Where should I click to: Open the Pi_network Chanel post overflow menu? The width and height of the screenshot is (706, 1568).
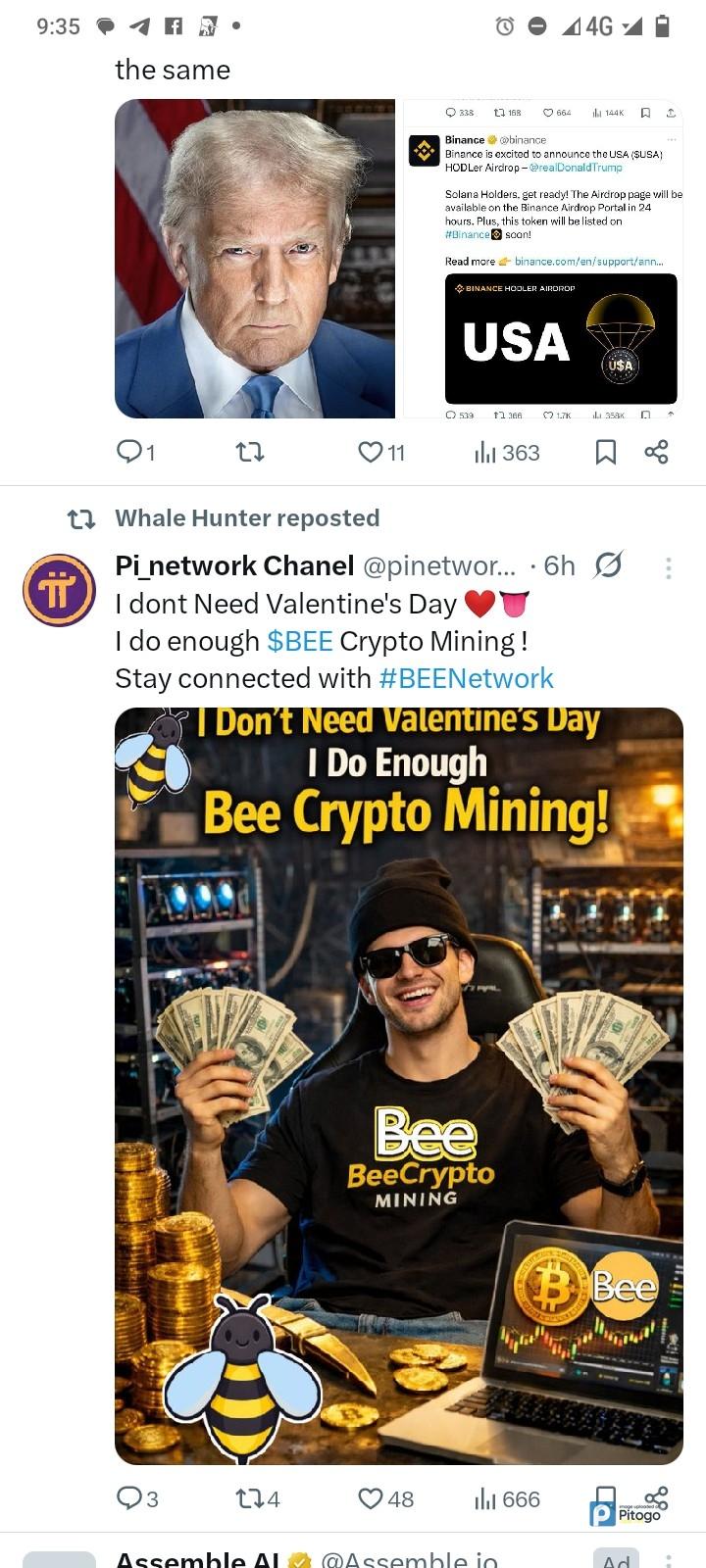(668, 567)
